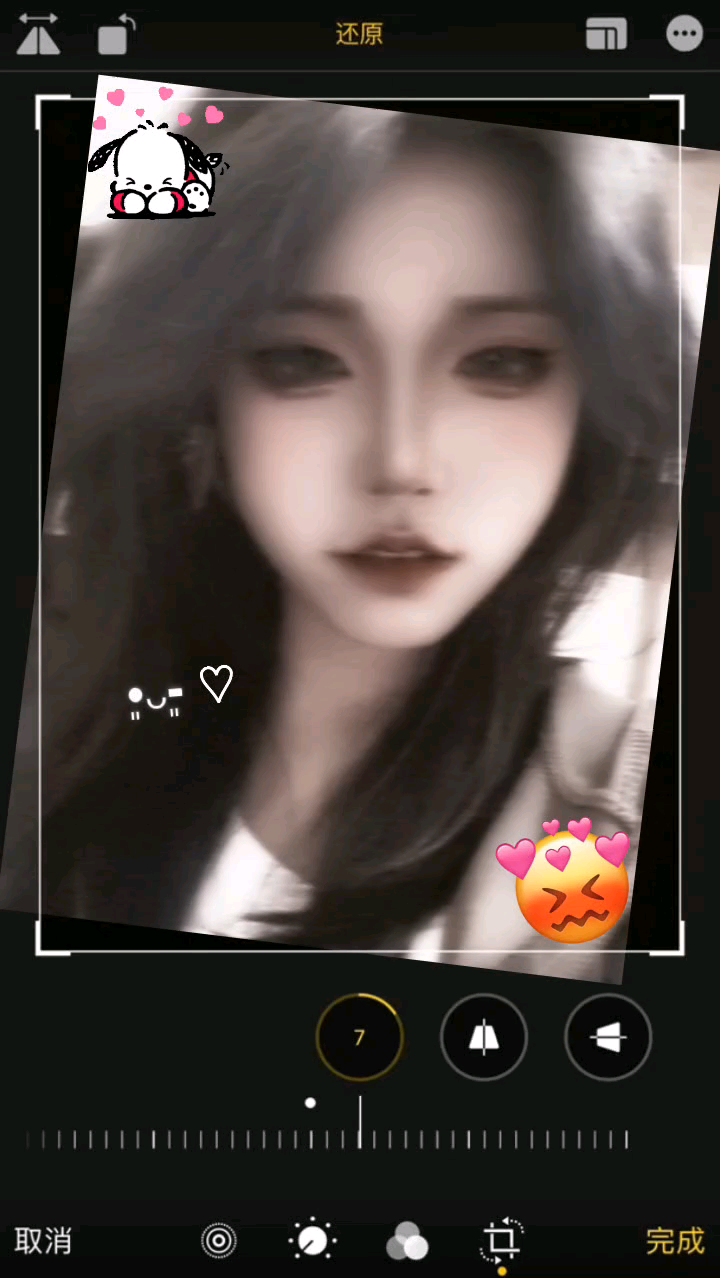Switch to the Live Photo tab
This screenshot has width=720, height=1278.
pyautogui.click(x=218, y=1241)
